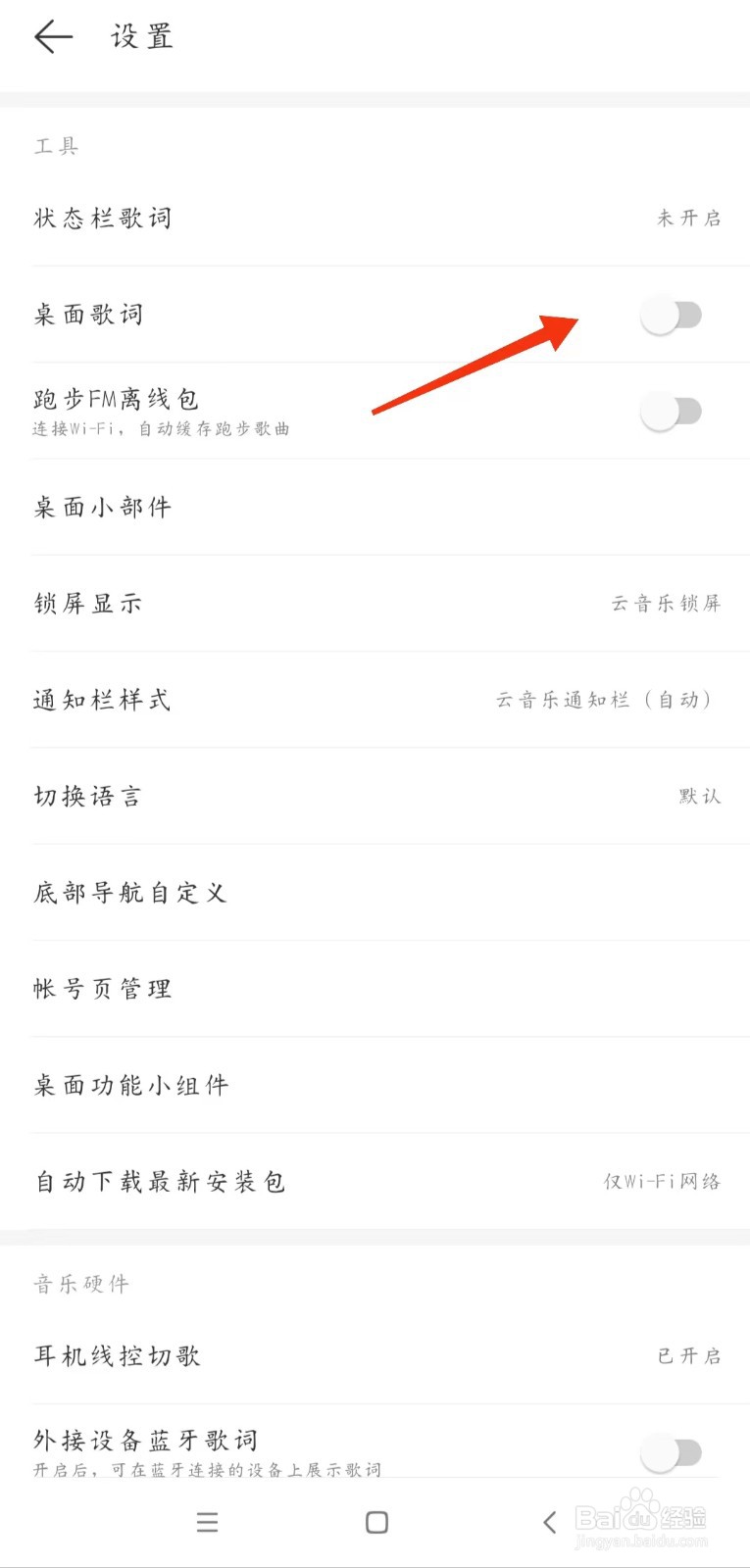
Task: Open the 底部导航自定义 navigation customization
Action: 375,893
